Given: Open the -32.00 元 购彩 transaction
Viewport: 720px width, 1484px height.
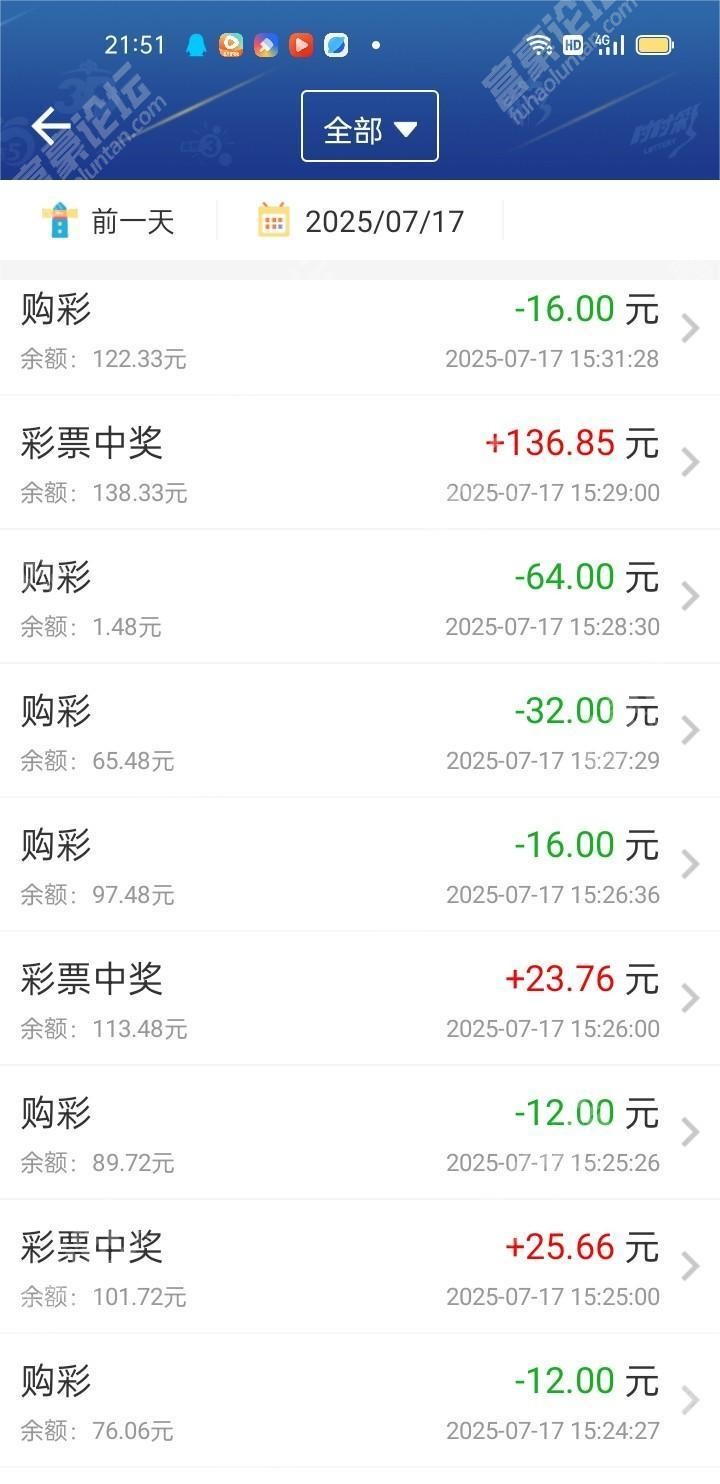Looking at the screenshot, I should coord(360,730).
